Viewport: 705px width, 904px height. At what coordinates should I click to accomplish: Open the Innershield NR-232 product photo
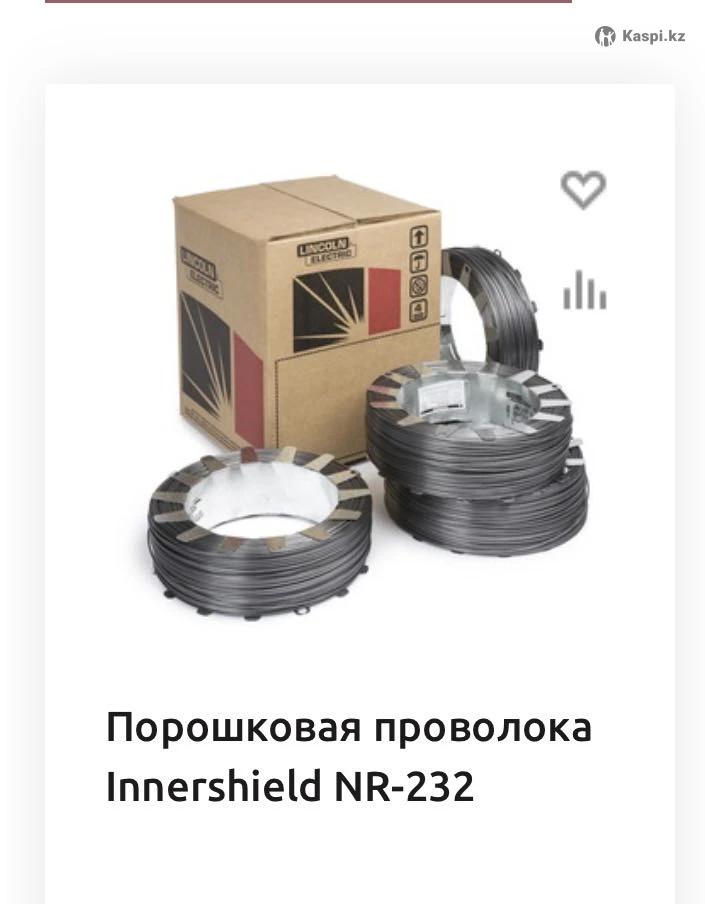point(360,400)
